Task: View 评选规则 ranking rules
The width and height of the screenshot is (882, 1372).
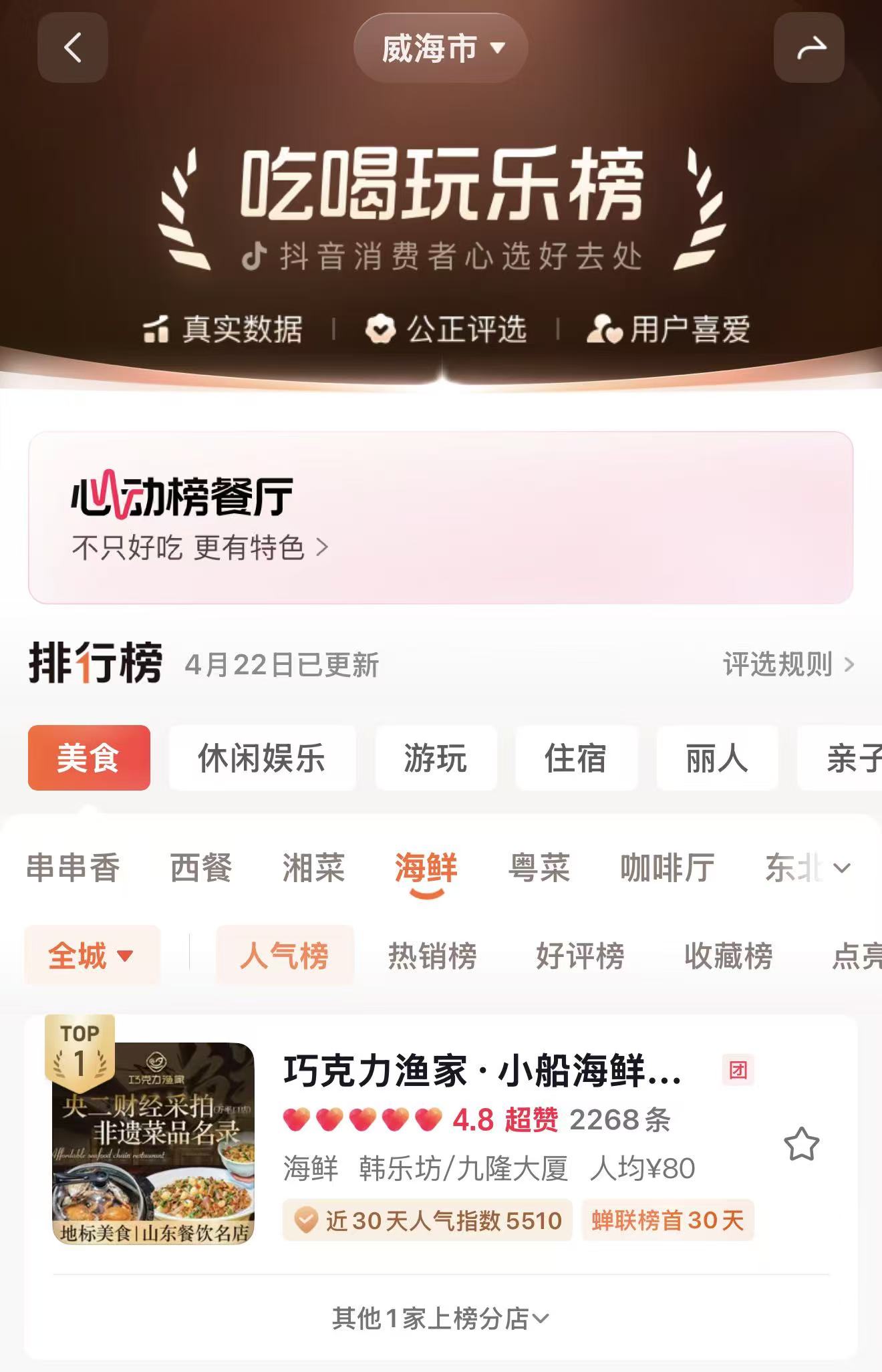Action: click(x=788, y=664)
